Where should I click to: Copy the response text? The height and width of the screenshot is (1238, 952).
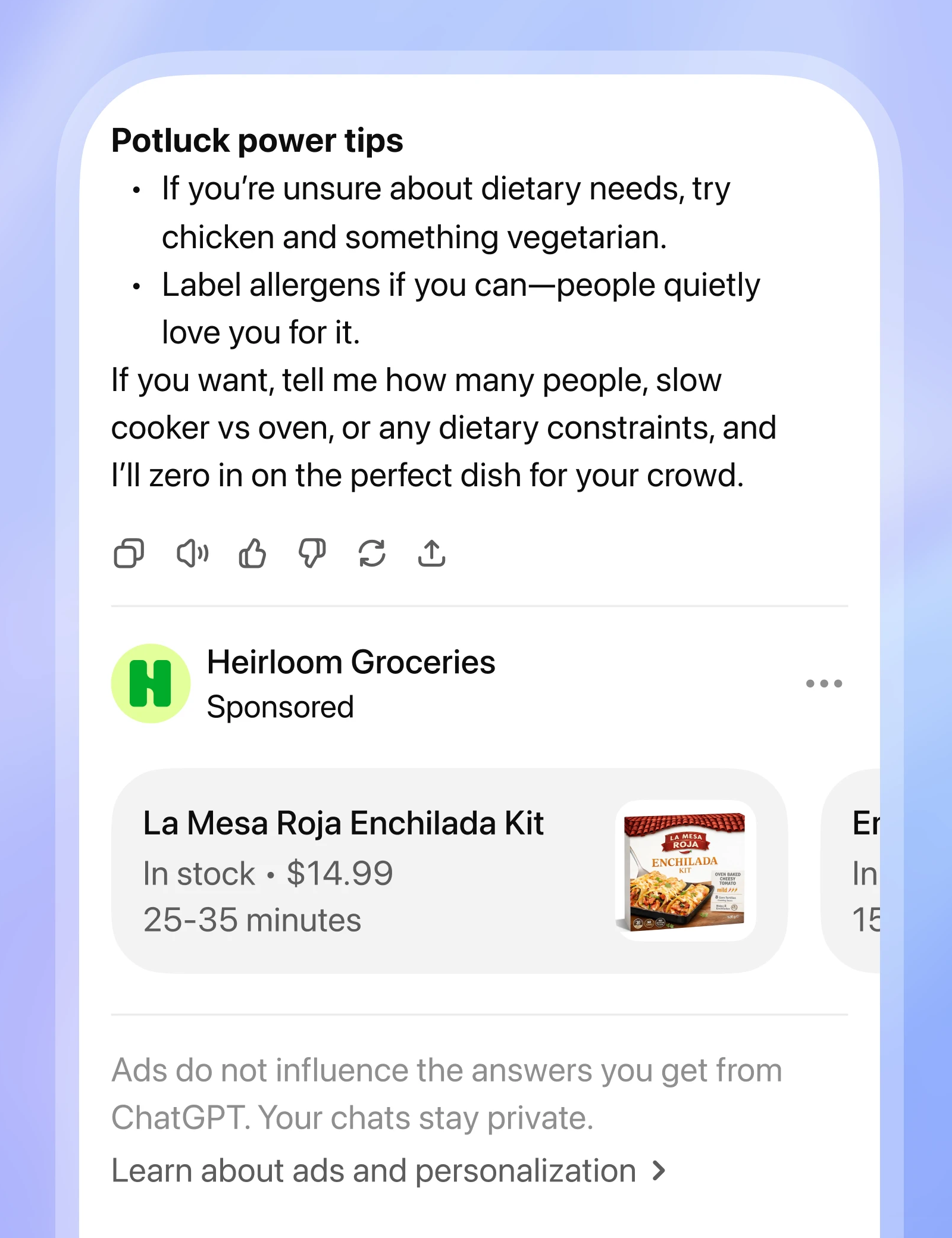pyautogui.click(x=129, y=554)
